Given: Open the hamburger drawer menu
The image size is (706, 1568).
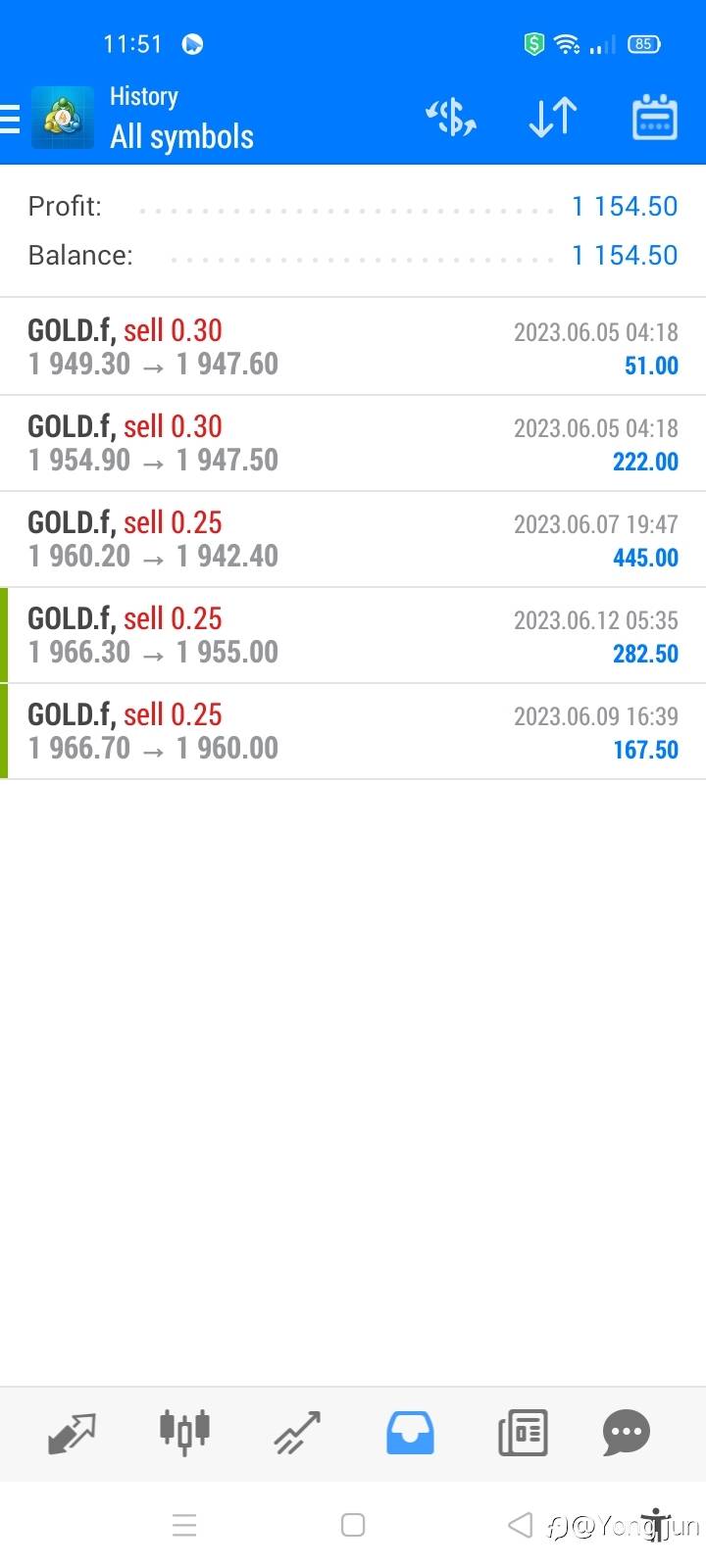Looking at the screenshot, I should pyautogui.click(x=10, y=119).
